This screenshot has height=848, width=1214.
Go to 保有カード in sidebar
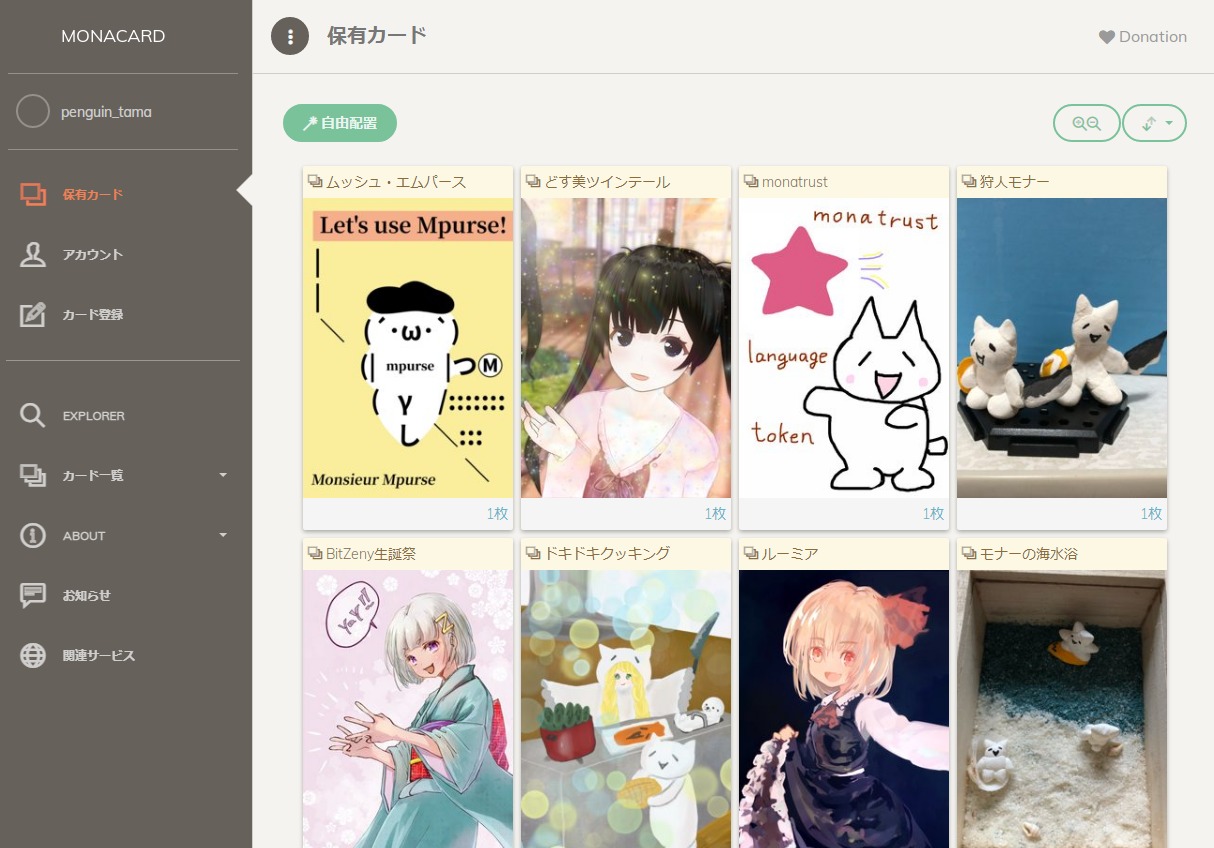pyautogui.click(x=92, y=195)
